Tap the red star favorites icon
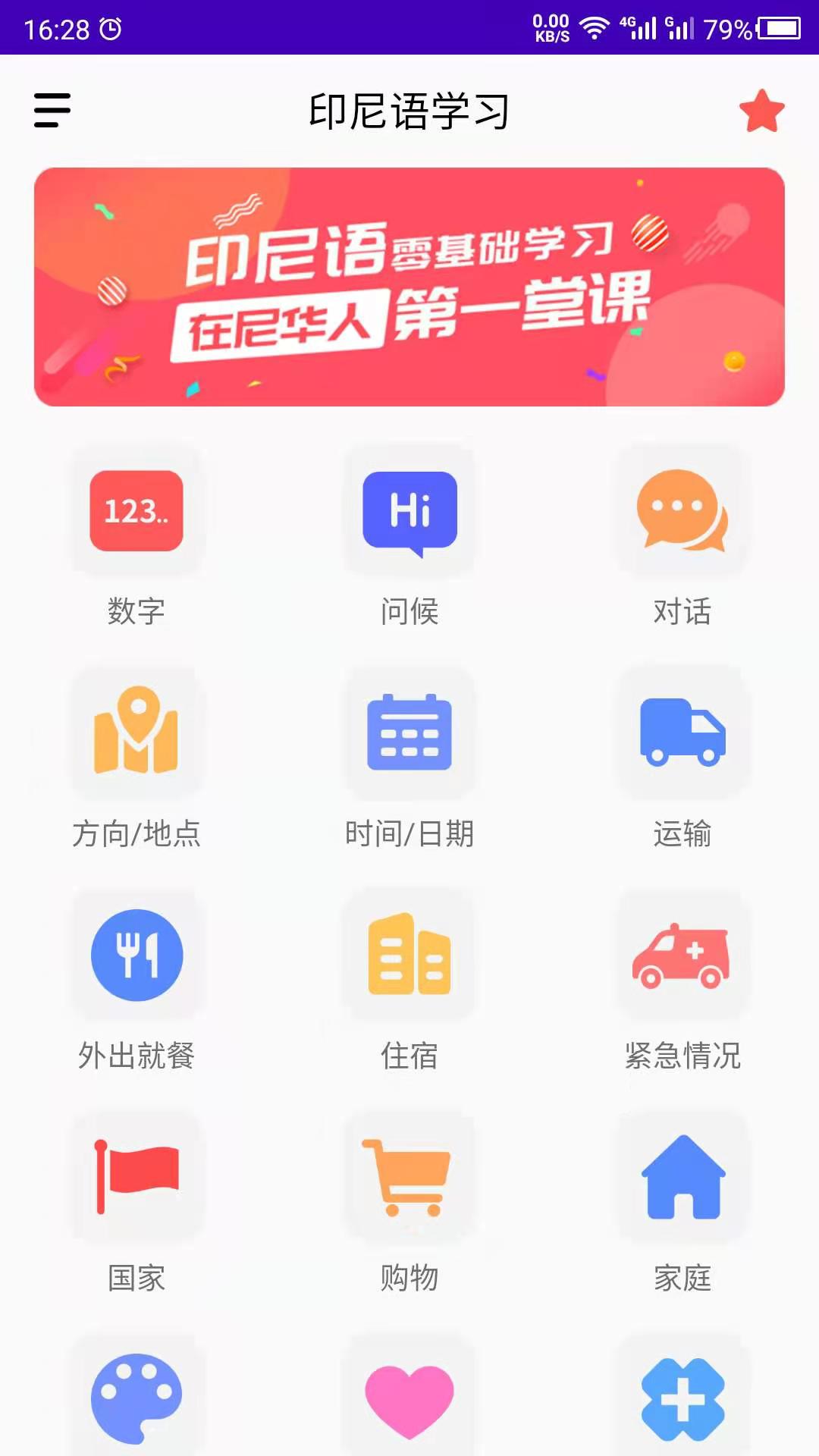This screenshot has width=819, height=1456. 761,111
